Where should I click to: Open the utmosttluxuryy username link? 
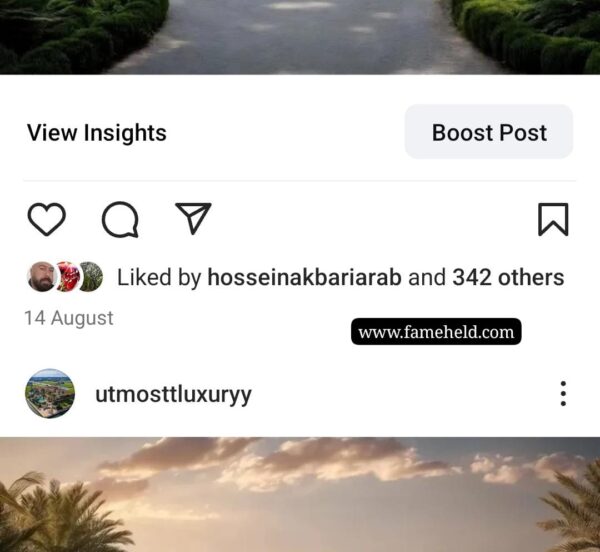173,394
